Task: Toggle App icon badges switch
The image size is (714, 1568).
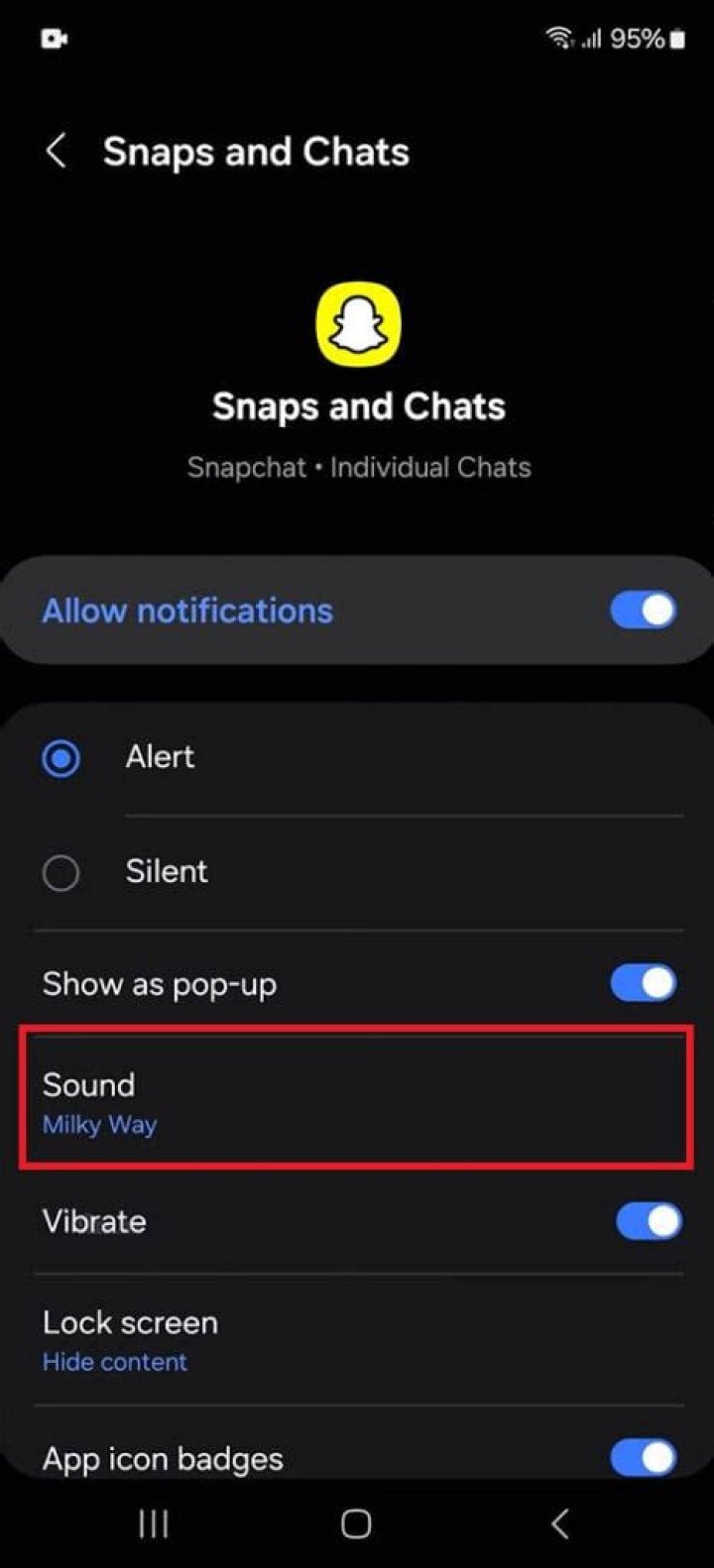Action: click(643, 1457)
